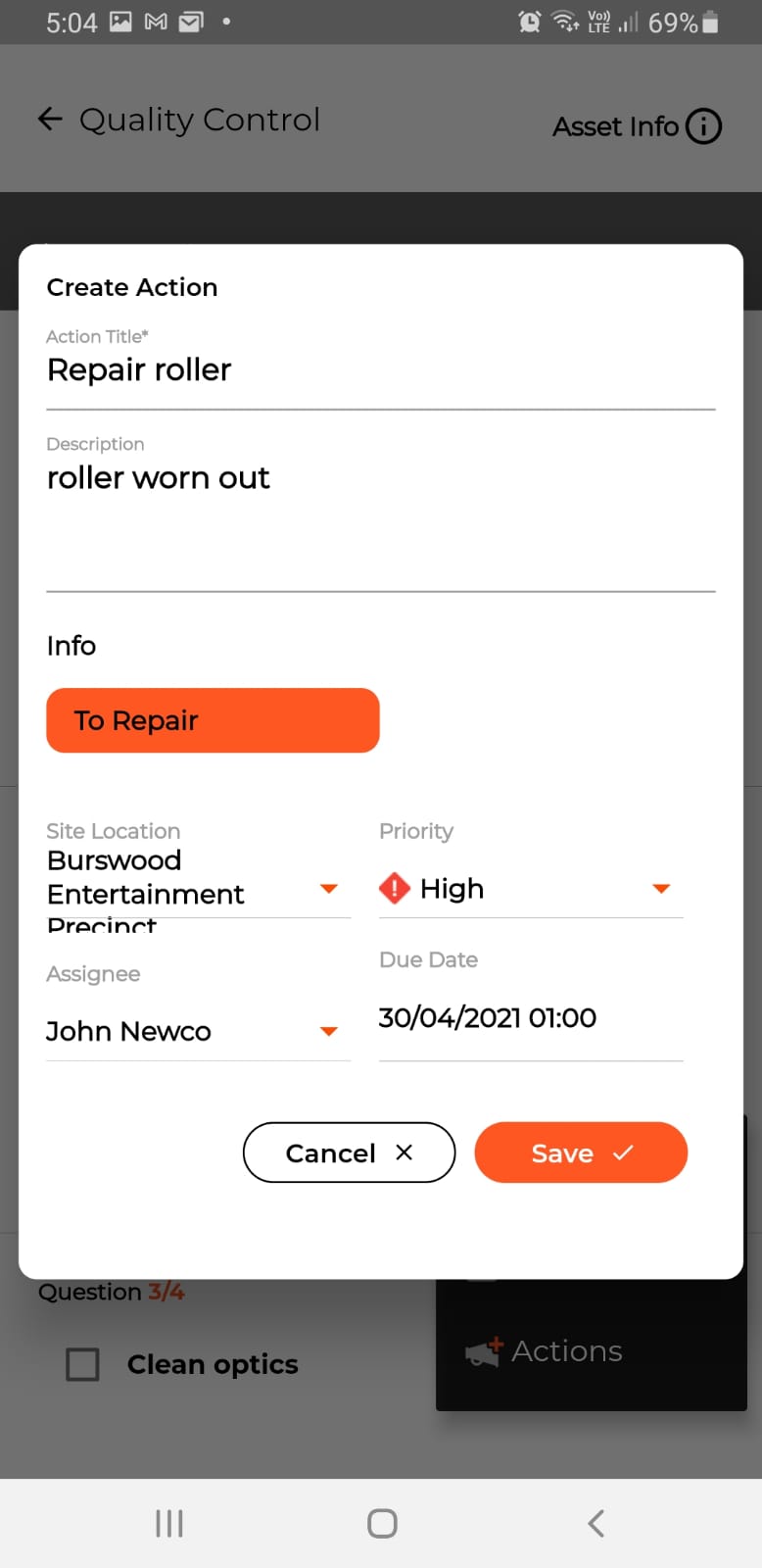Open the Site Location dropdown
The width and height of the screenshot is (762, 1568).
pos(198,888)
